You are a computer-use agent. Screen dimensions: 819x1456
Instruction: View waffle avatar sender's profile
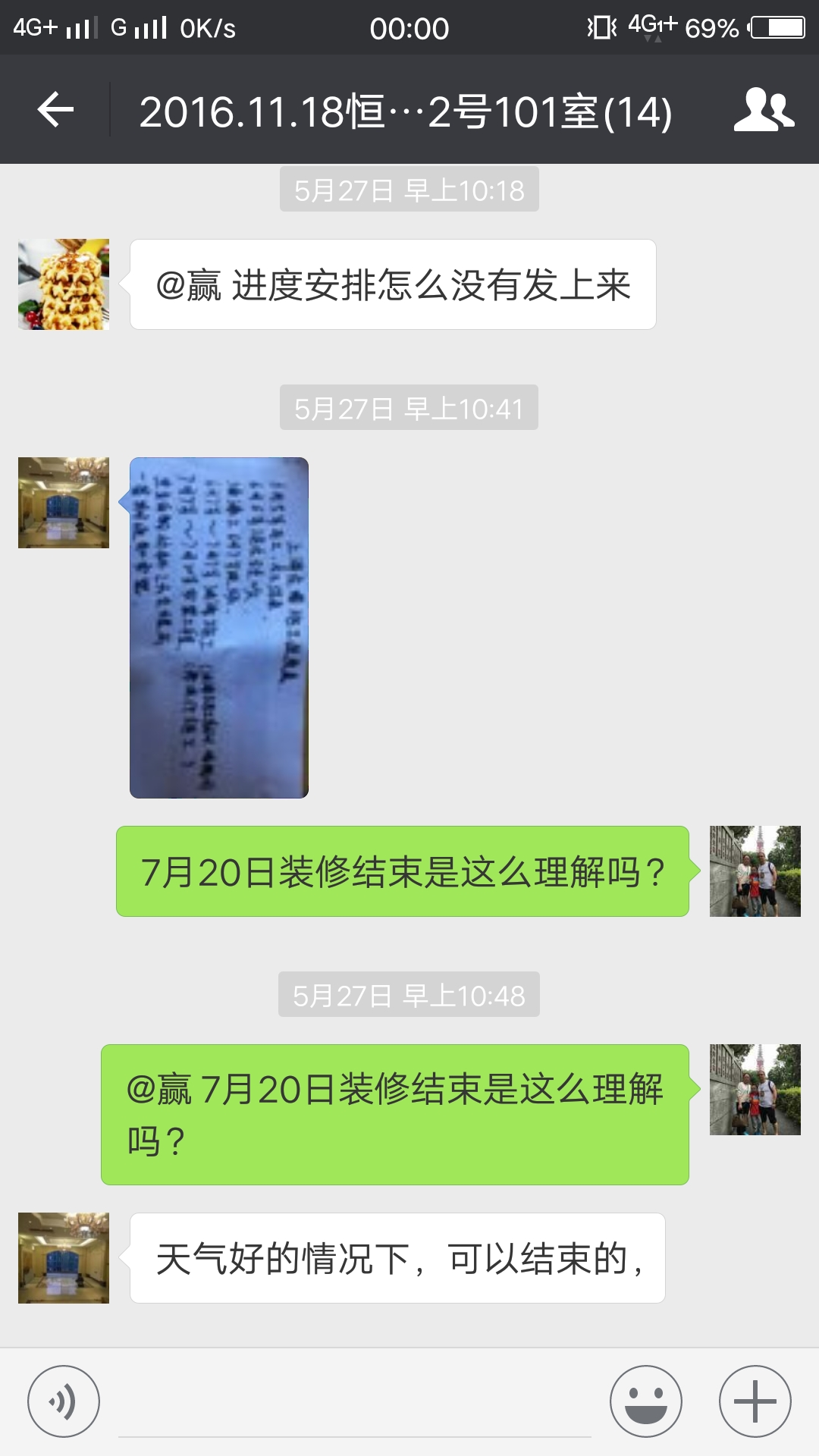coord(64,284)
